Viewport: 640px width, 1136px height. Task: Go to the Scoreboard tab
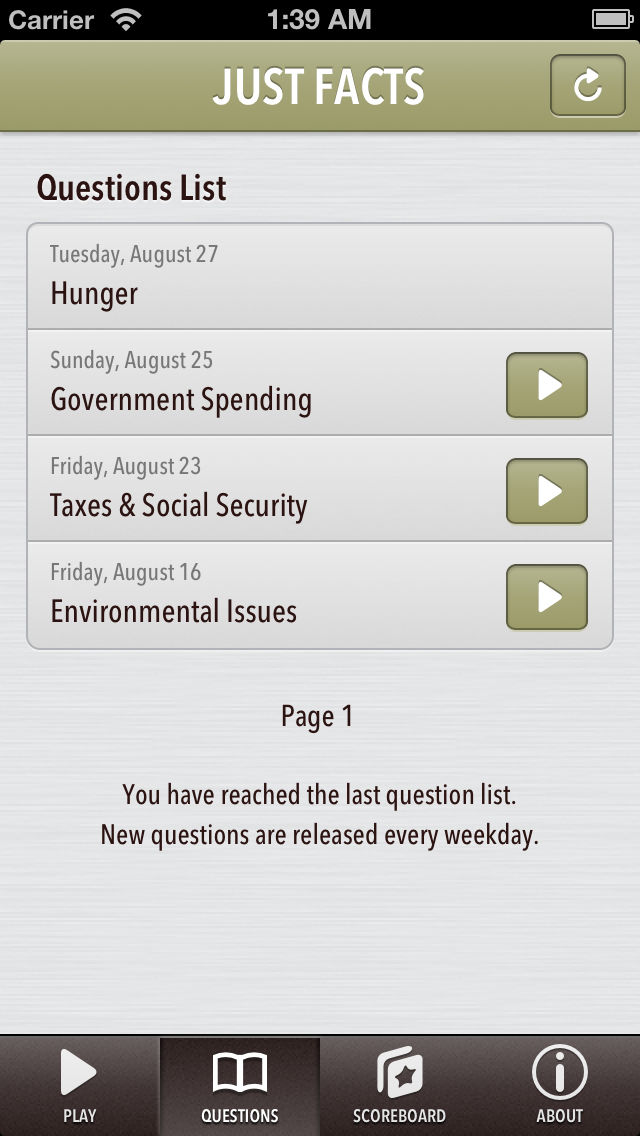pos(399,1086)
